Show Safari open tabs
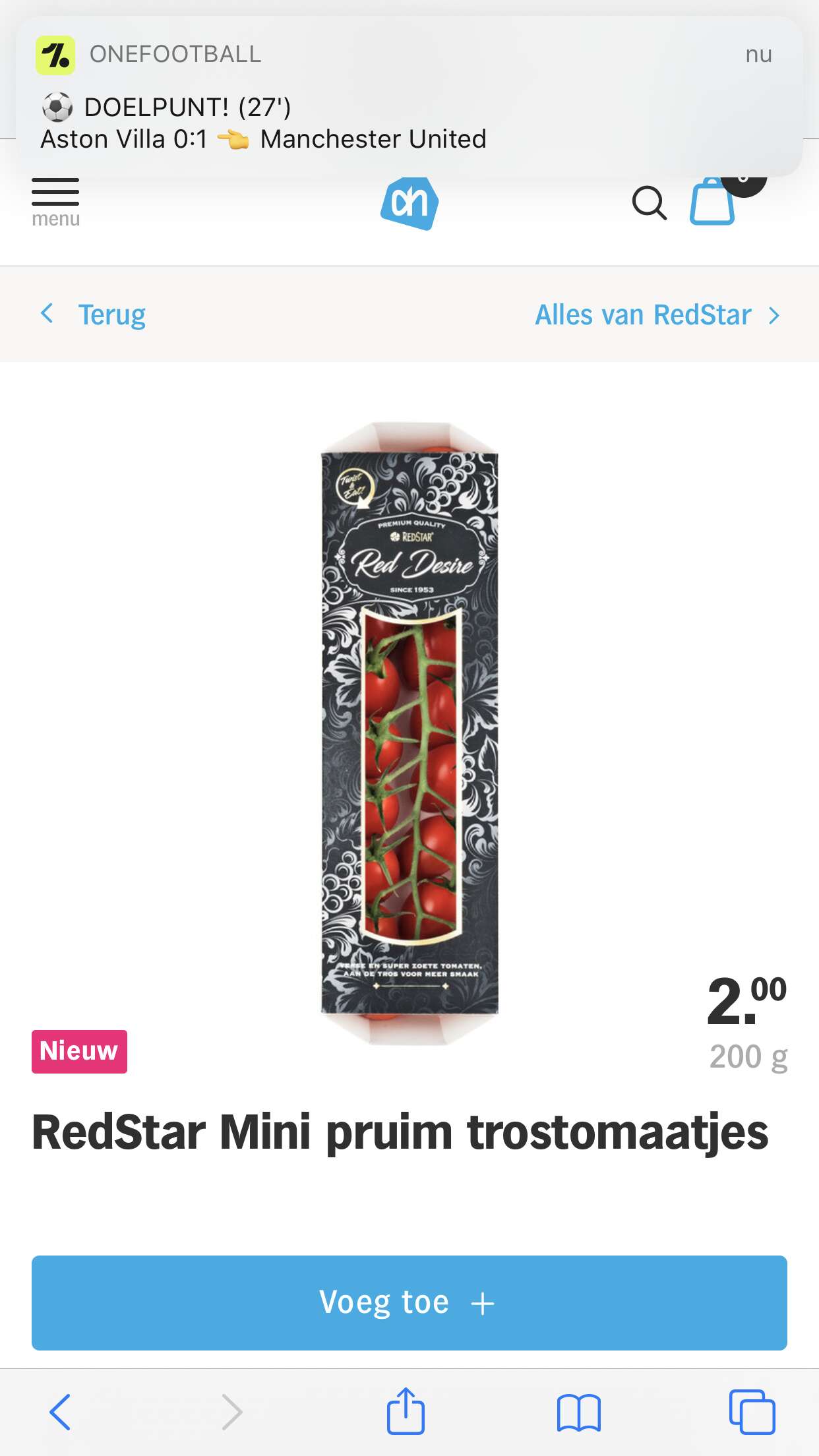The image size is (819, 1456). (x=752, y=1412)
